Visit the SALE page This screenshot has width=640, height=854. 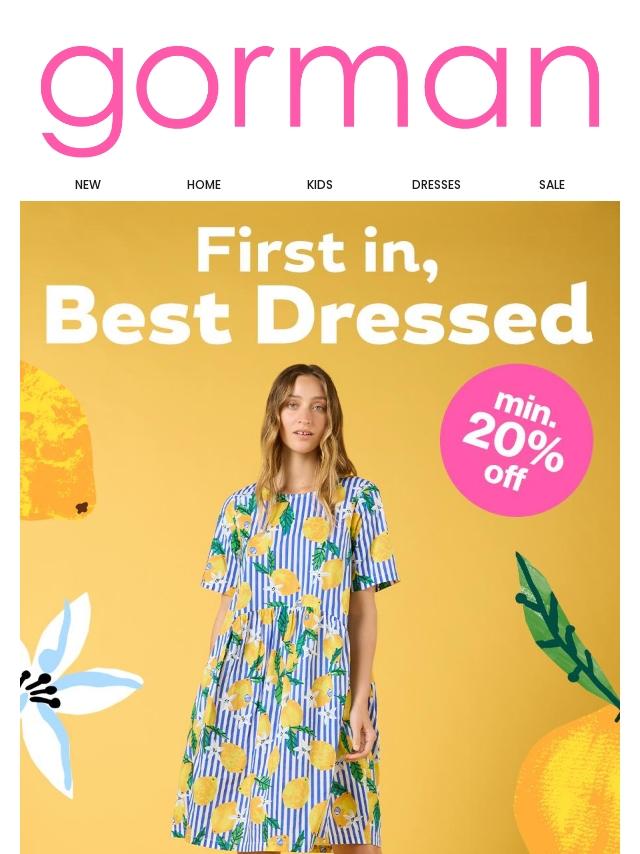click(x=552, y=185)
